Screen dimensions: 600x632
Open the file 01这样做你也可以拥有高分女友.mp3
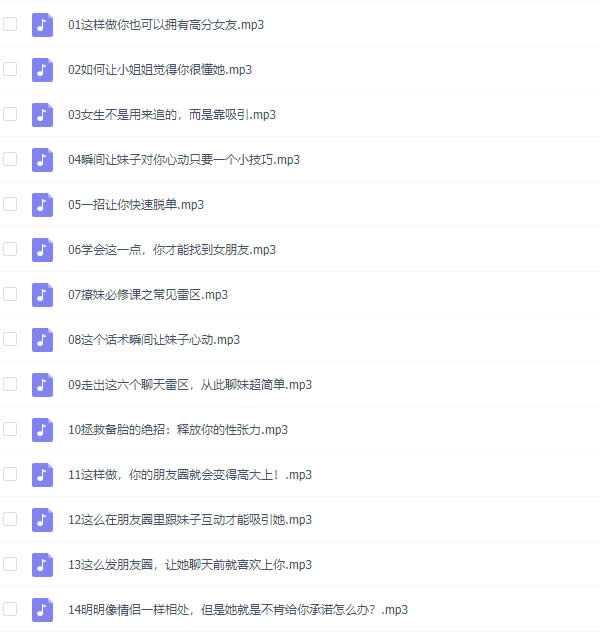pos(166,24)
